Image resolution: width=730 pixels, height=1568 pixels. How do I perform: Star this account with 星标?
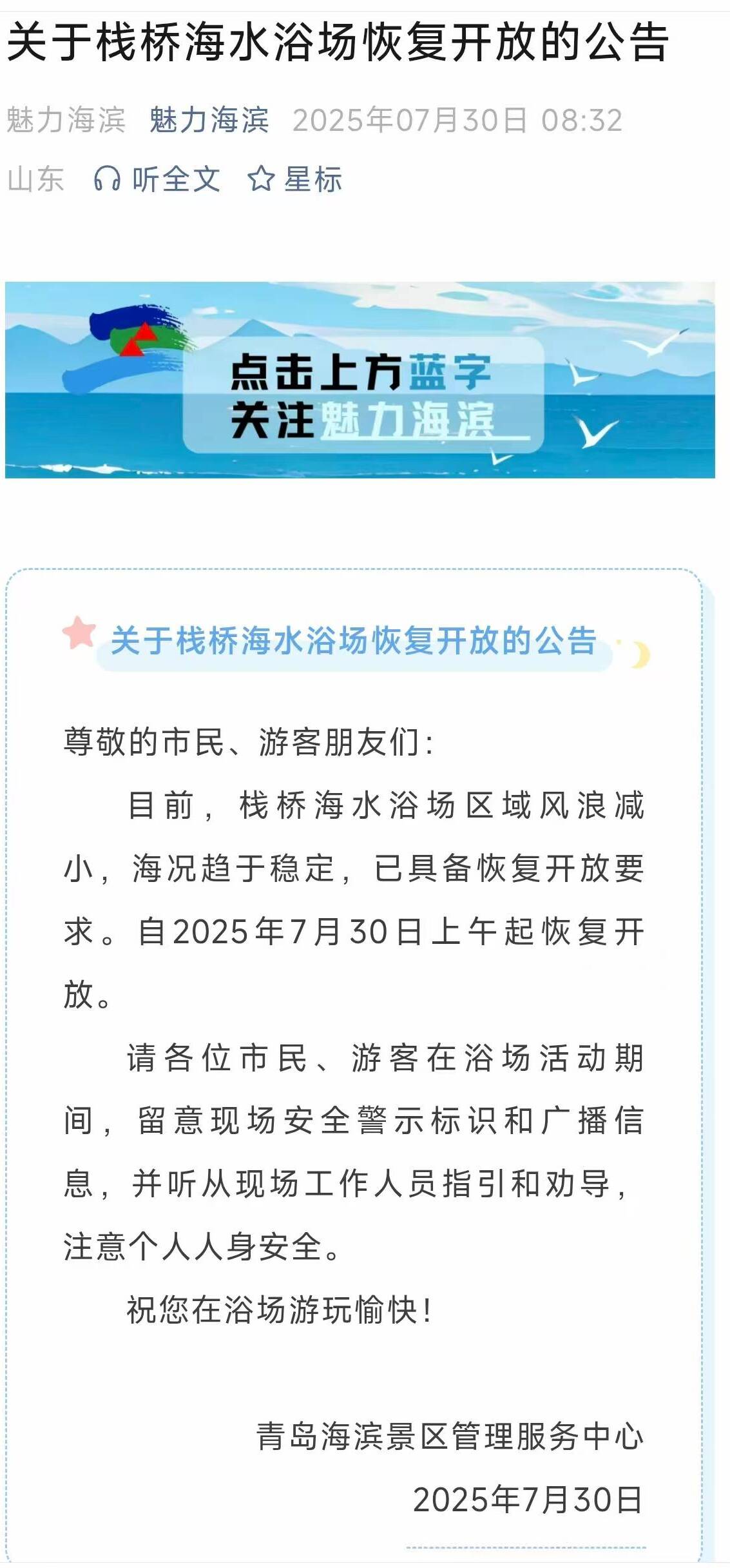coord(295,179)
